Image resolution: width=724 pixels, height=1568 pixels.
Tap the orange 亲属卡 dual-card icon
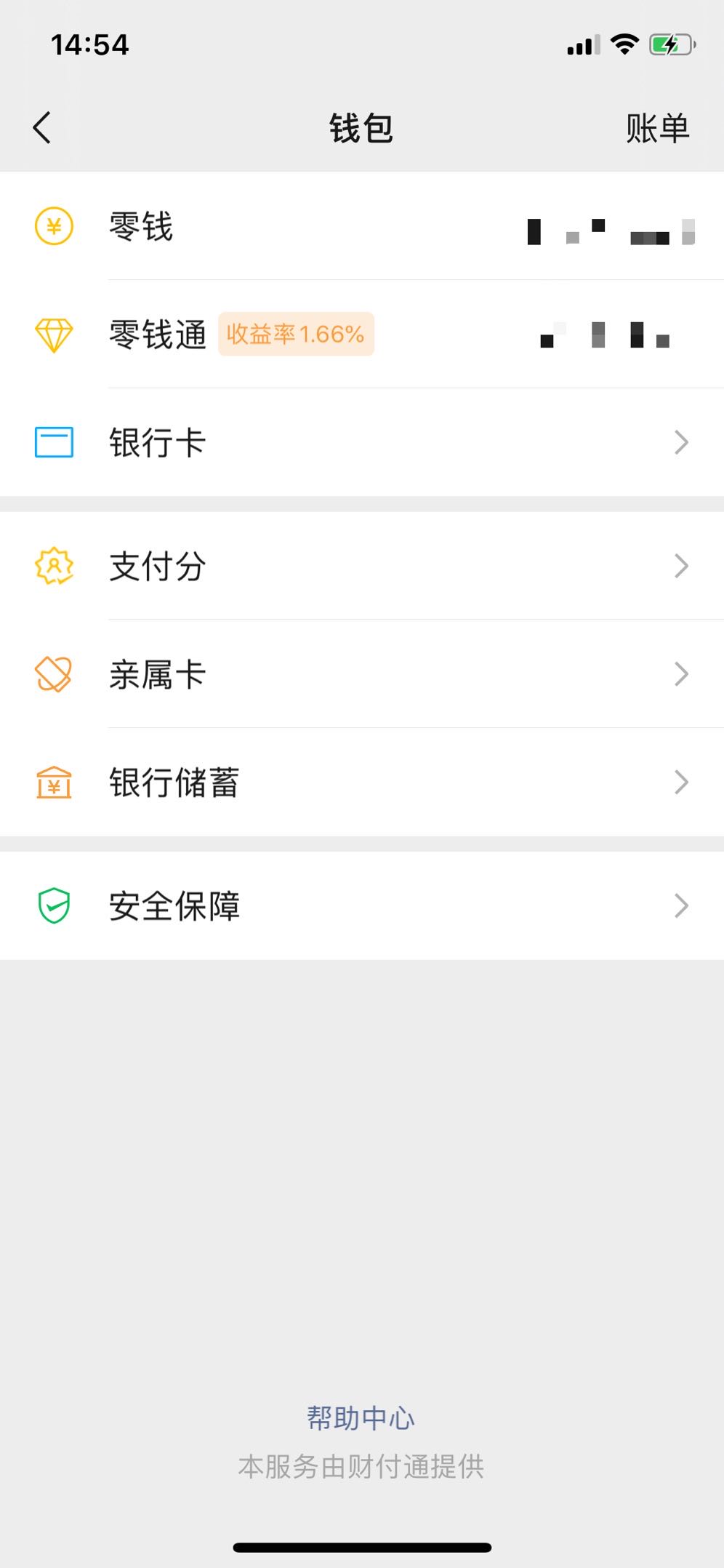point(54,674)
